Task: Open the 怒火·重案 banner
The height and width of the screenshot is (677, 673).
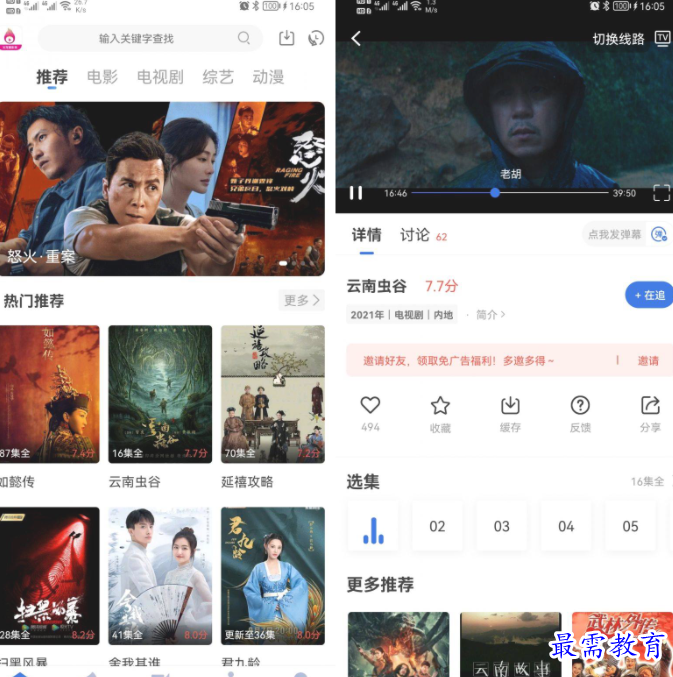Action: 162,188
